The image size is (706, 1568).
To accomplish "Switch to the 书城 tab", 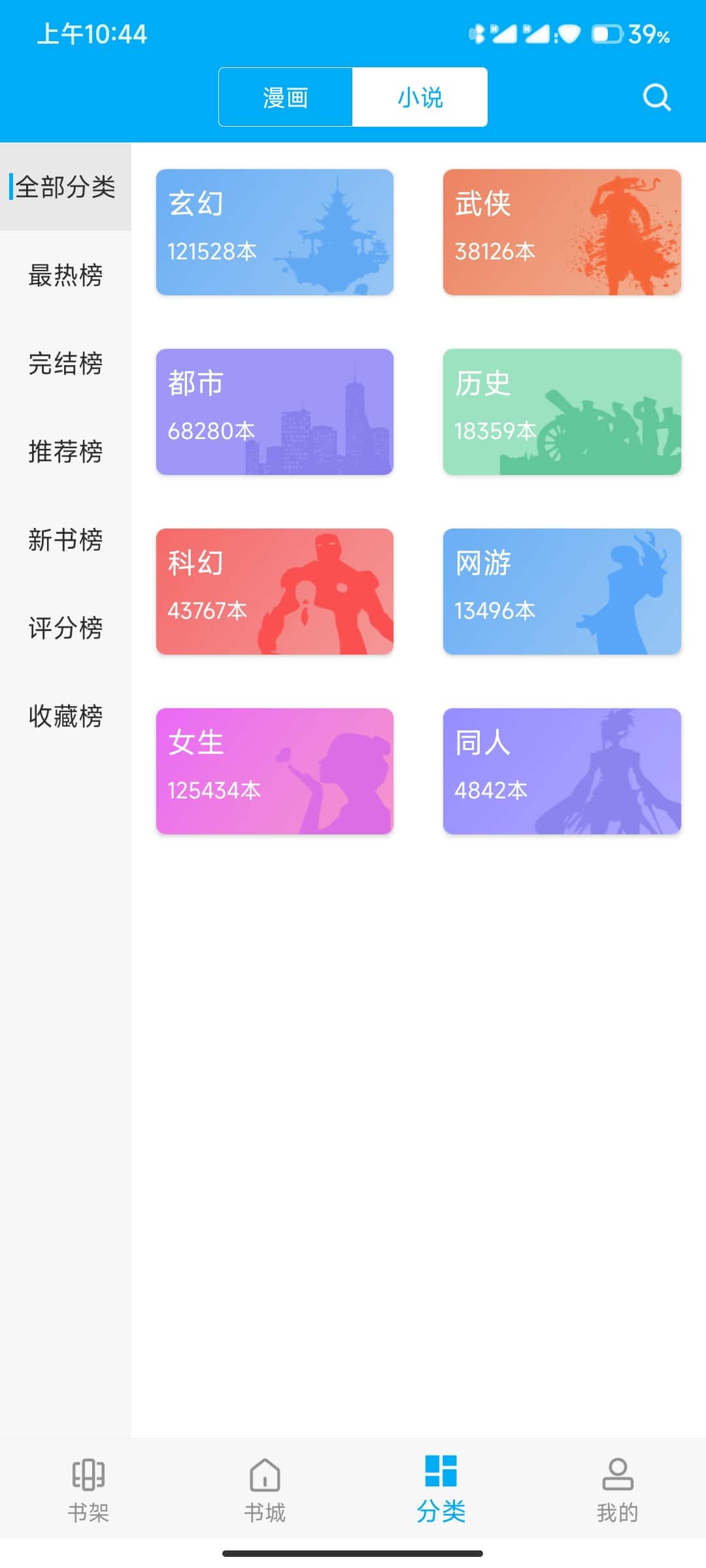I will click(x=265, y=1490).
